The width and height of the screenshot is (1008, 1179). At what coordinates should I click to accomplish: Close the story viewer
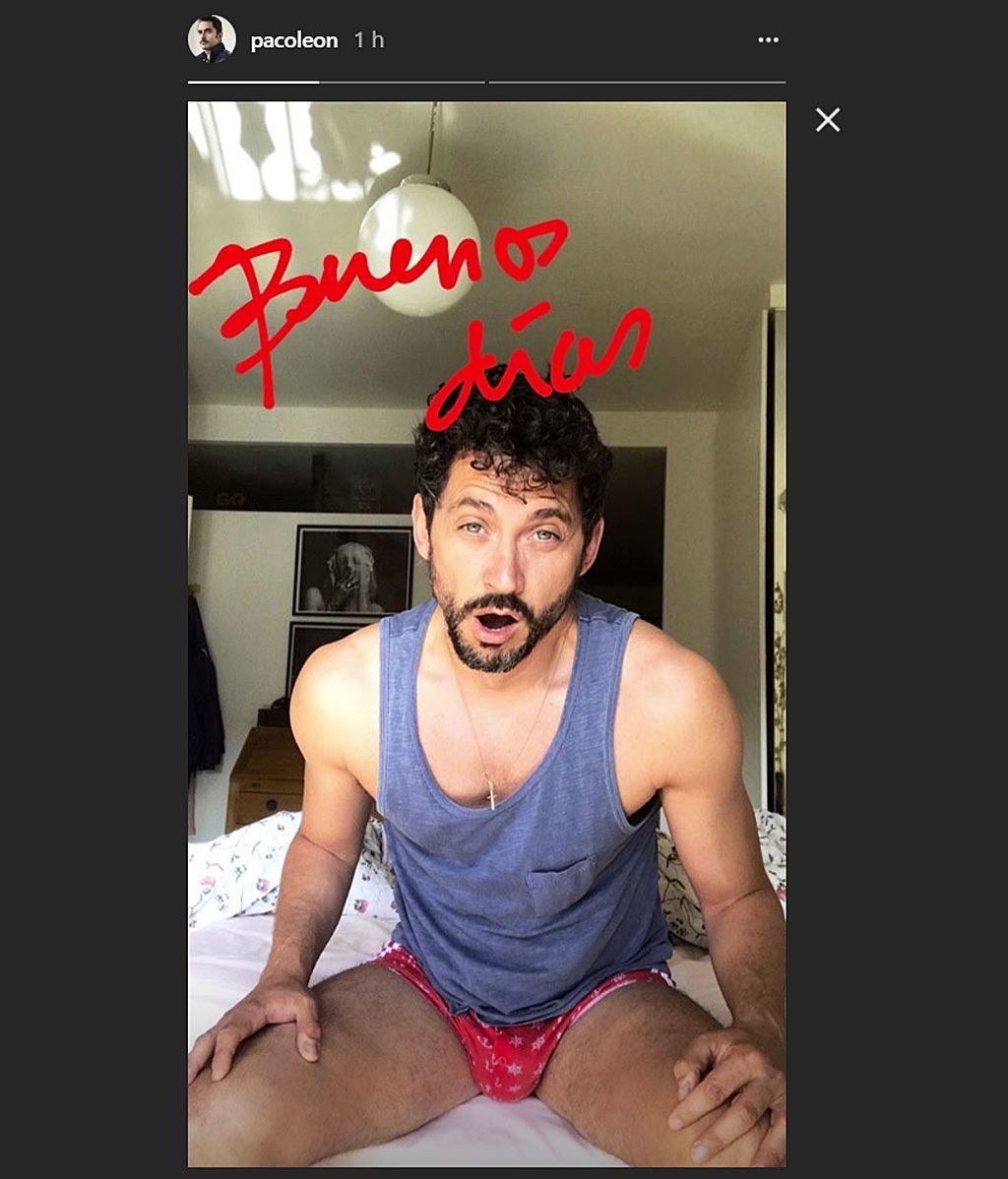point(828,120)
